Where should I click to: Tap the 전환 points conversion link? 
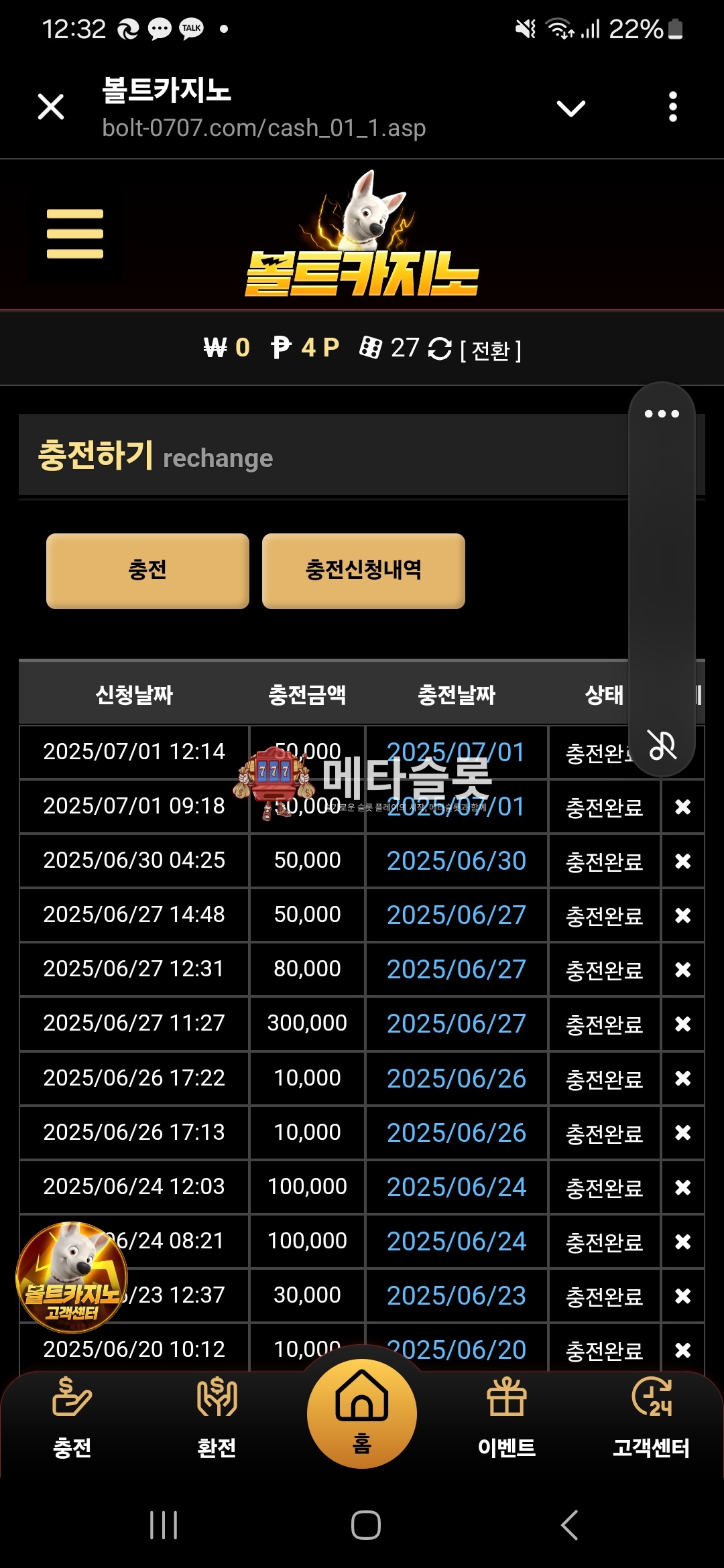[x=491, y=350]
